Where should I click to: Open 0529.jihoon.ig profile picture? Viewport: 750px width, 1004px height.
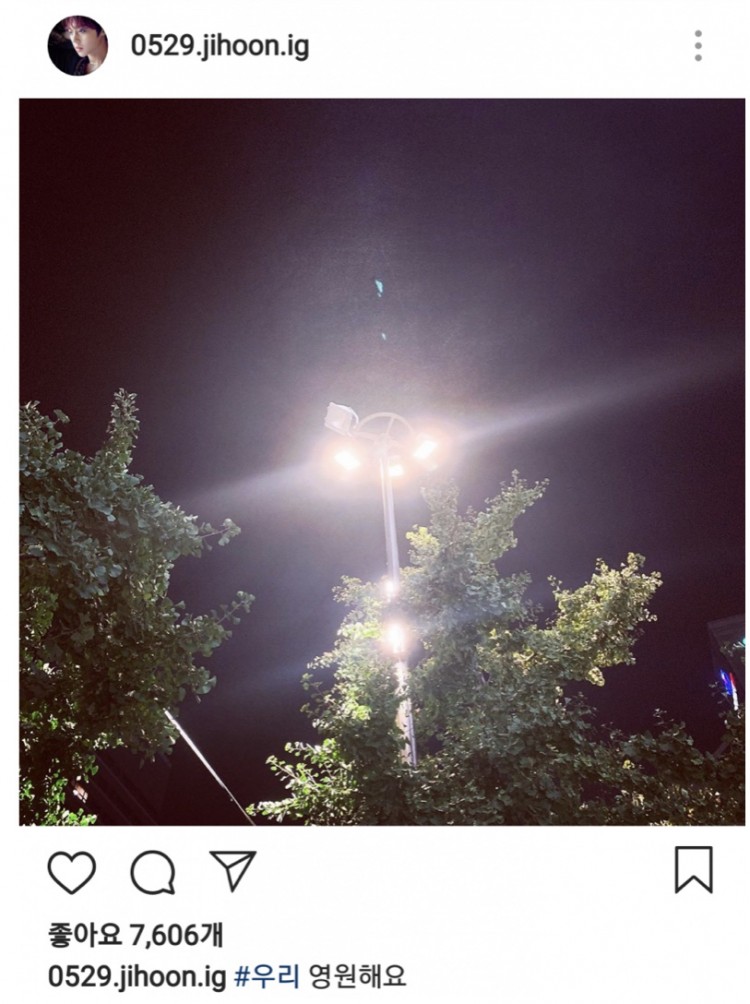tap(78, 45)
